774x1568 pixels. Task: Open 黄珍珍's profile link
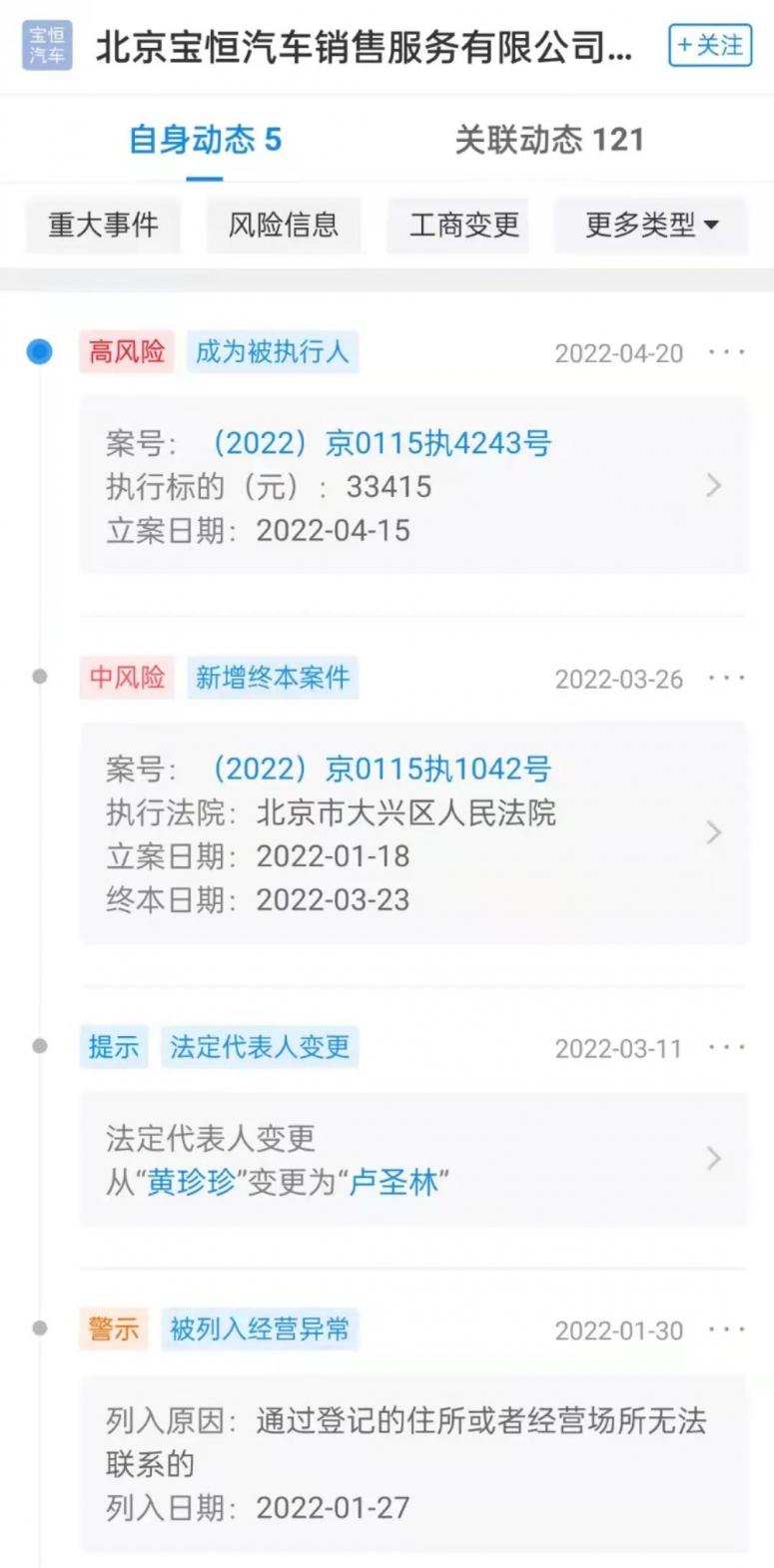point(191,1182)
